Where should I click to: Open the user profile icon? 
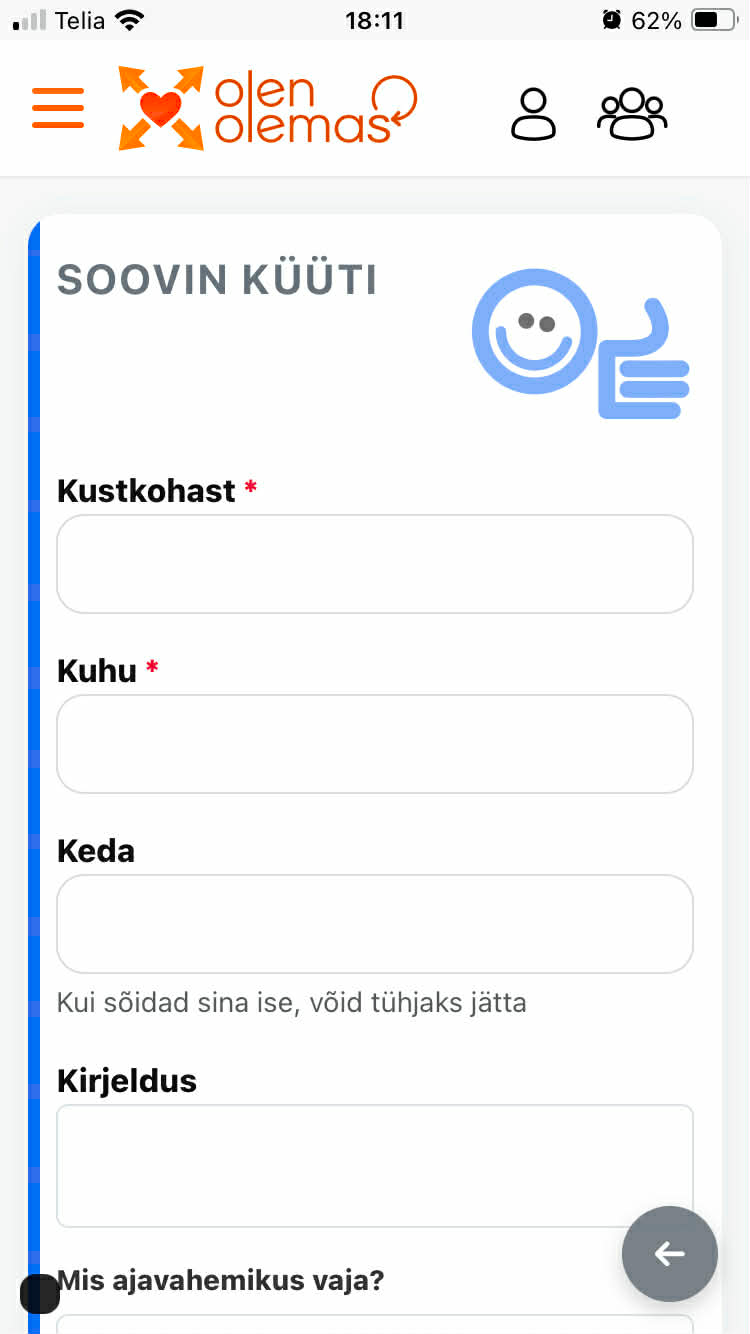pyautogui.click(x=533, y=114)
